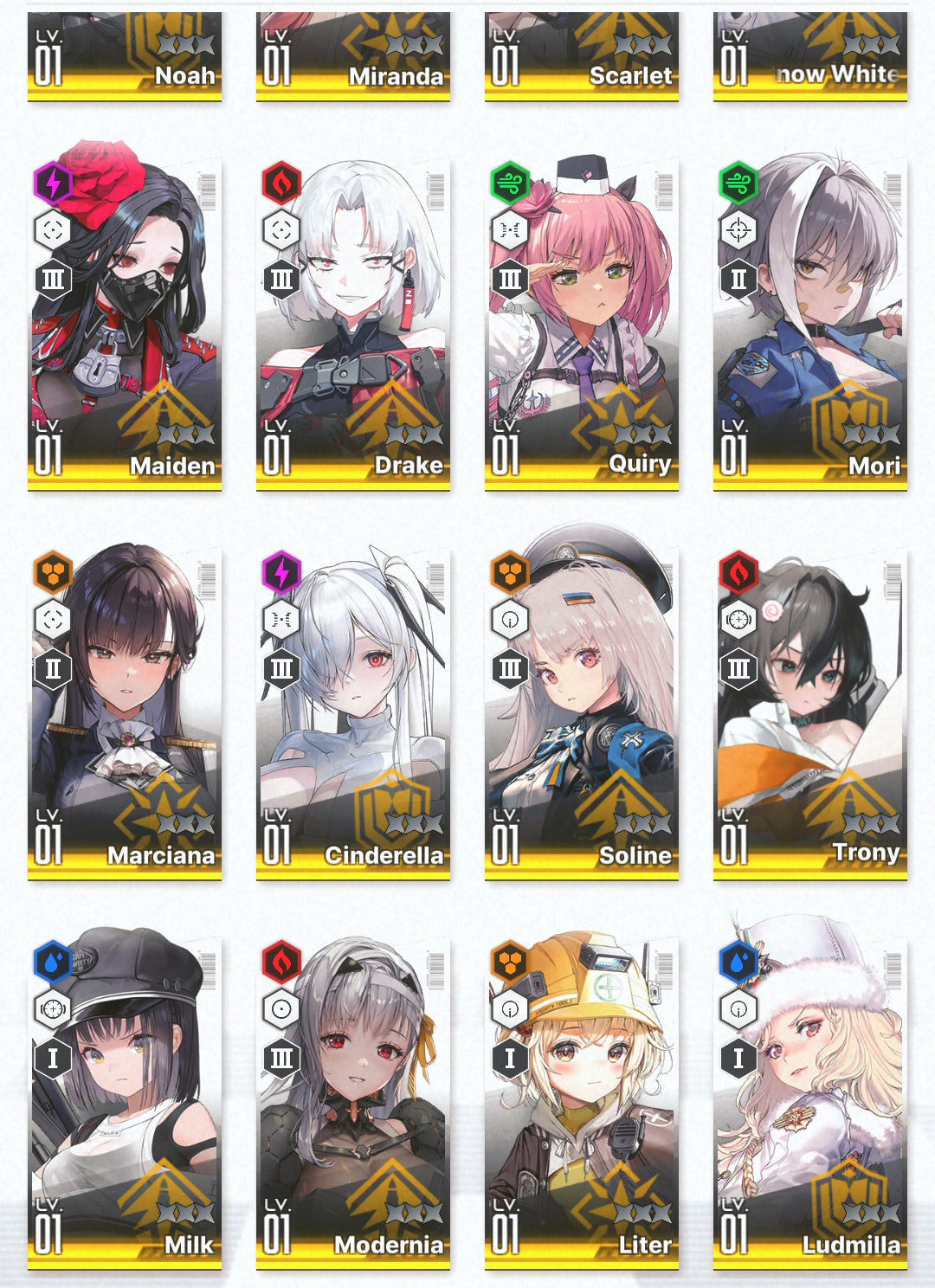The width and height of the screenshot is (935, 1288).
Task: View Mori's character details
Action: tap(810, 325)
